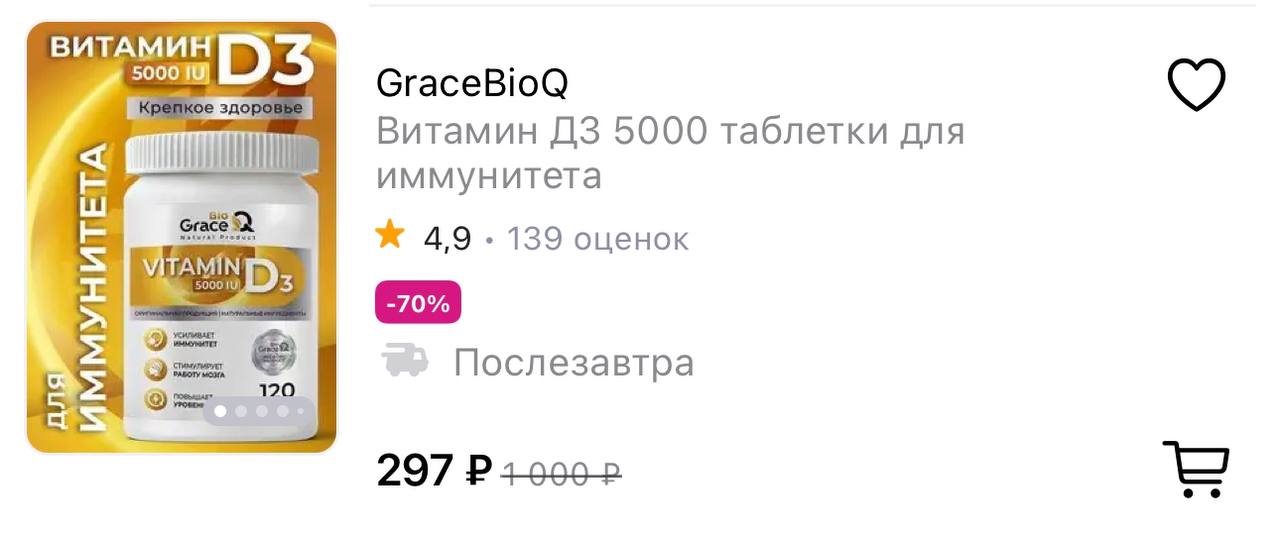
Task: Add GraceBioQ vitamin to favorites
Action: (1196, 85)
